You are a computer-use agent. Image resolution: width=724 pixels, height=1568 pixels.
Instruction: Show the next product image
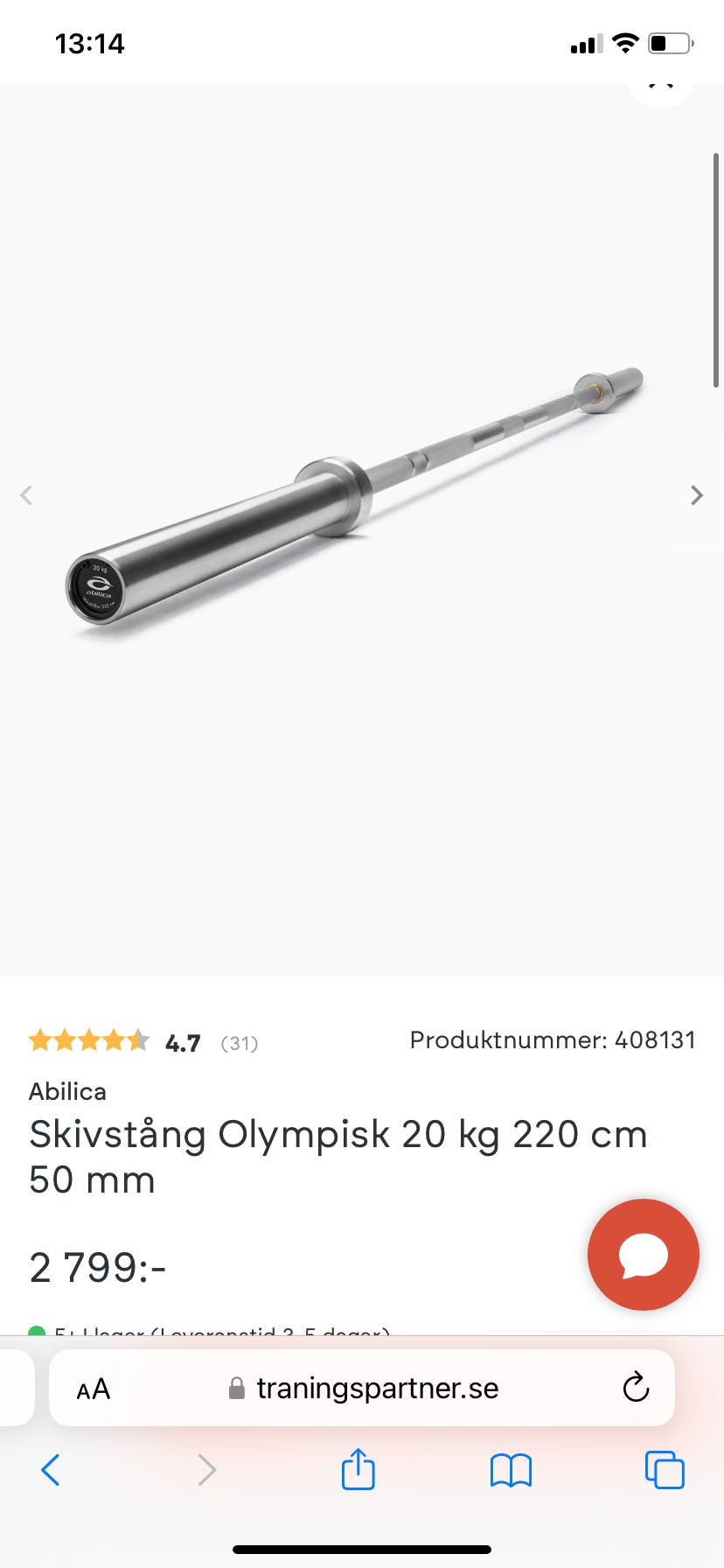pyautogui.click(x=696, y=496)
